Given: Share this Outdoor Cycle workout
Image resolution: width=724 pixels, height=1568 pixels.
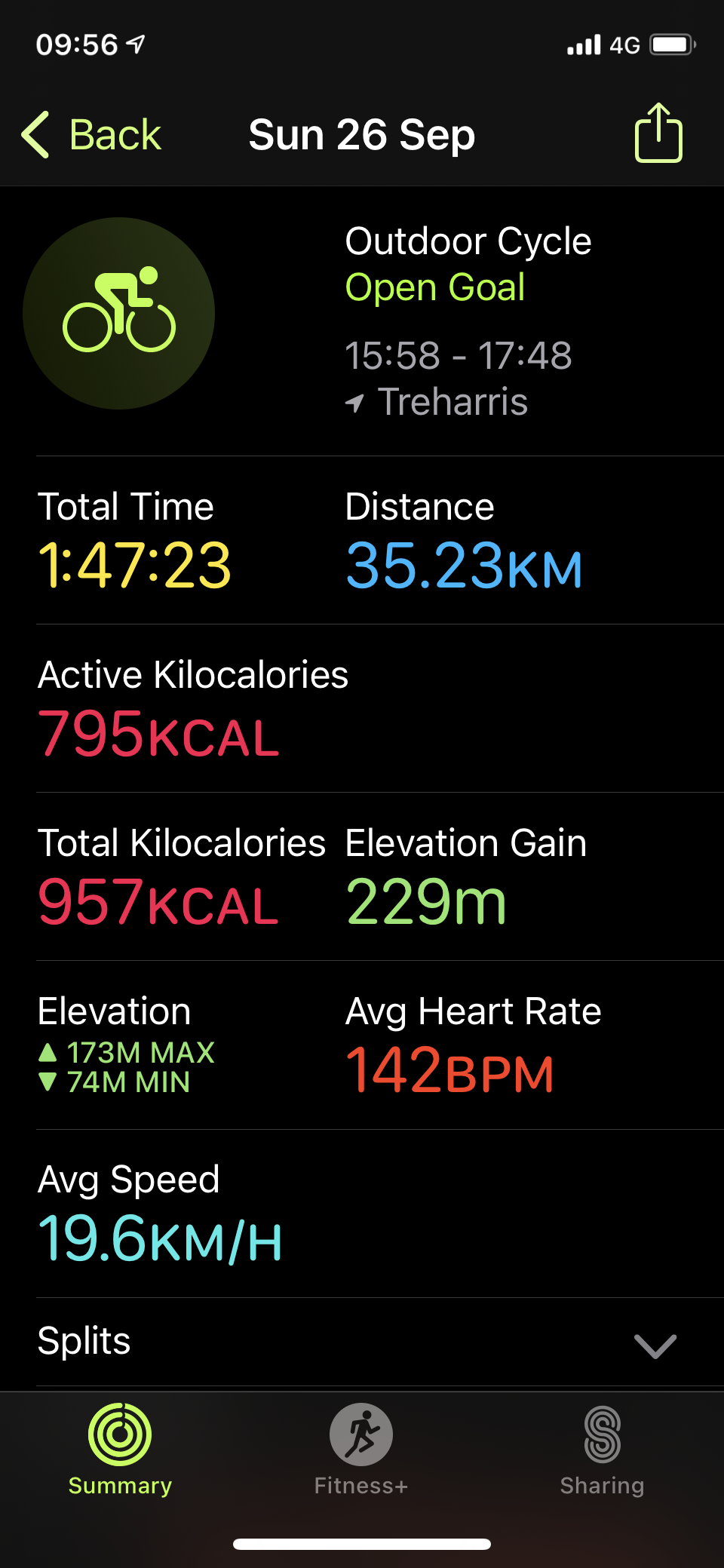Looking at the screenshot, I should pyautogui.click(x=658, y=133).
